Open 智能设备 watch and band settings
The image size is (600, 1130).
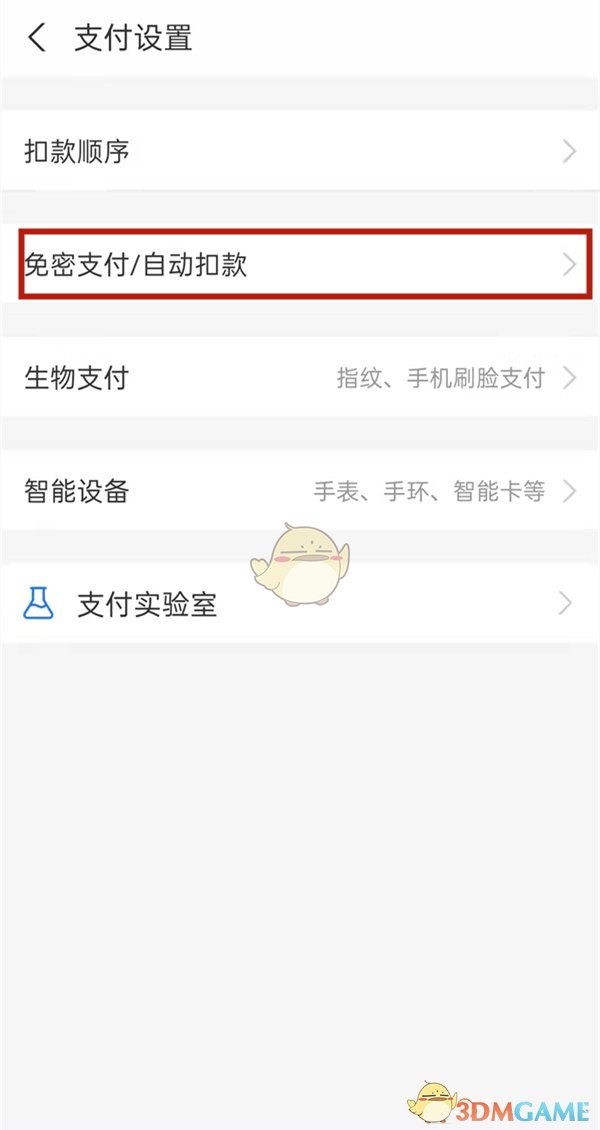[x=300, y=491]
